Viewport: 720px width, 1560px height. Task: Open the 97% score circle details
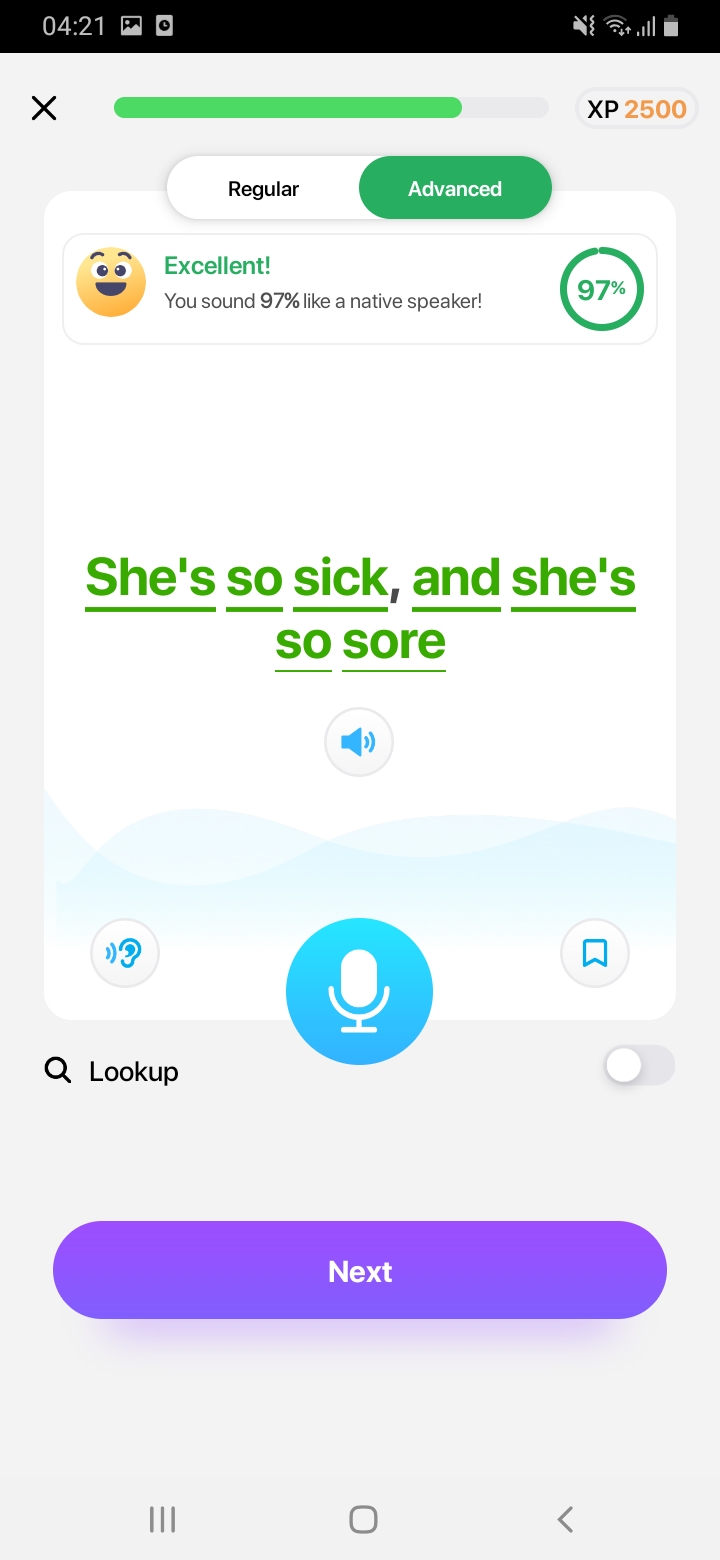pos(602,289)
